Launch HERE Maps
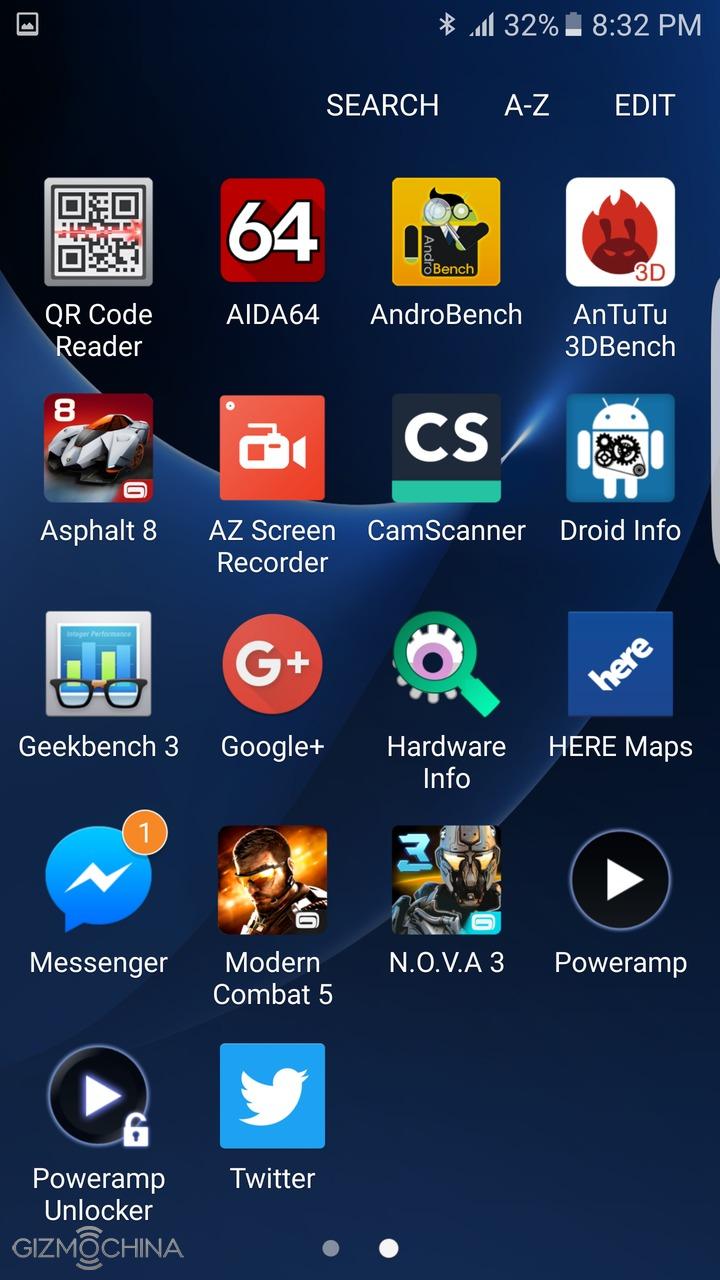The height and width of the screenshot is (1280, 720). click(620, 664)
